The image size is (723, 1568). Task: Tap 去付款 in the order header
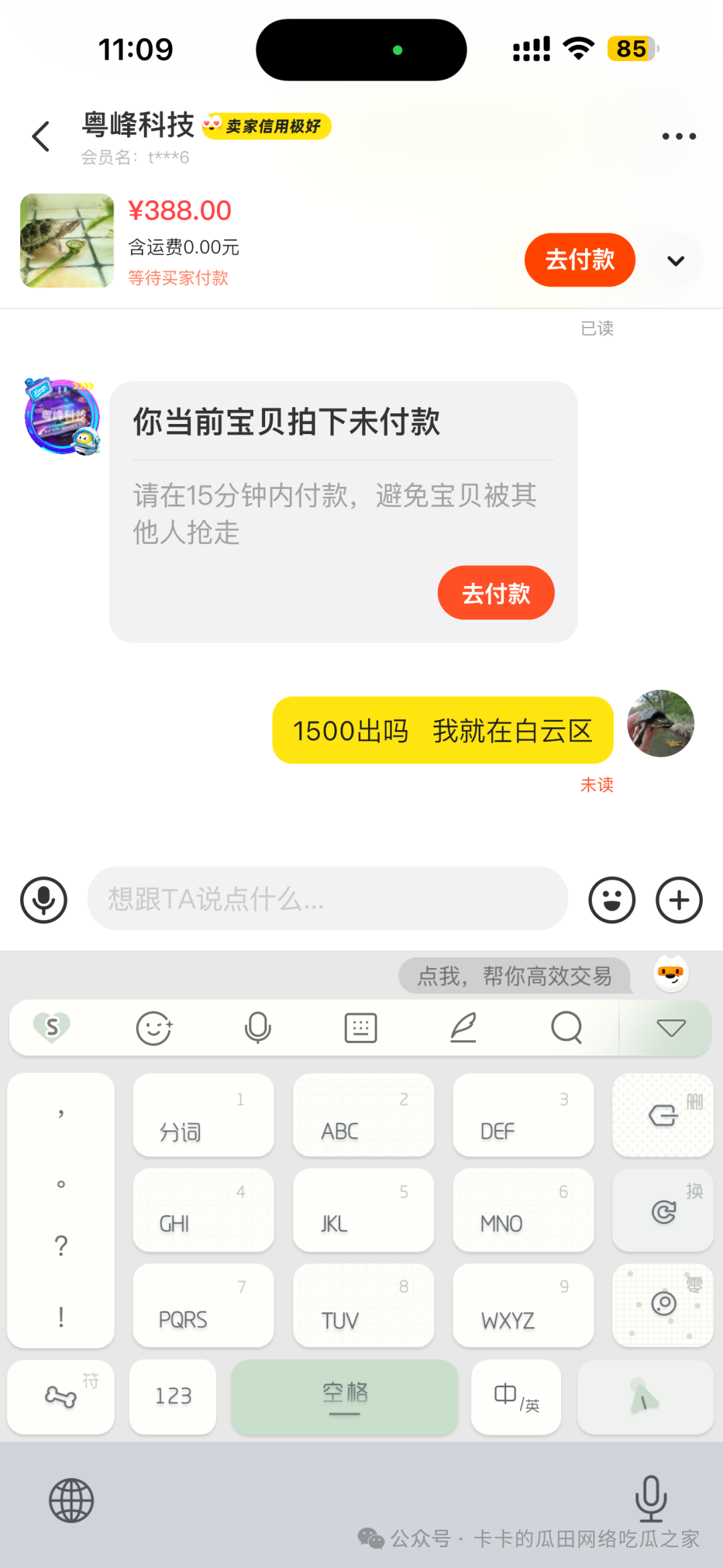pos(579,260)
